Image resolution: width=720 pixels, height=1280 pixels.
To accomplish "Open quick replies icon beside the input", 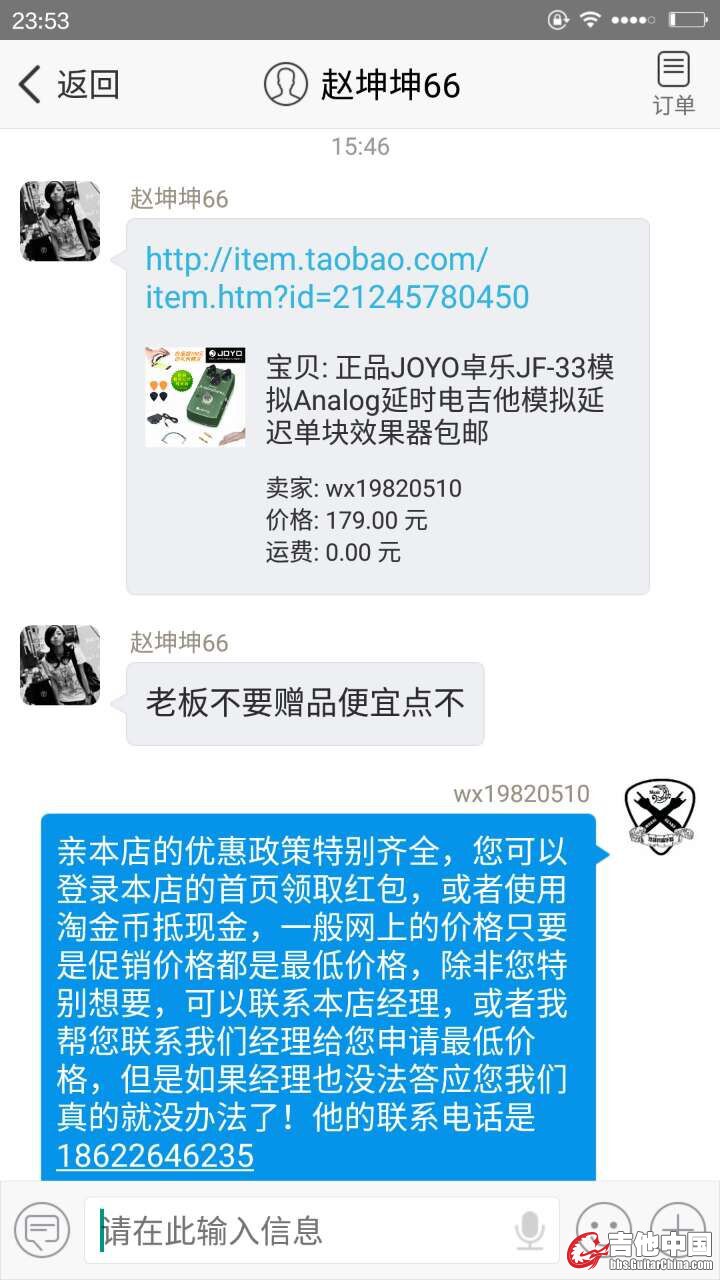I will tap(42, 1230).
